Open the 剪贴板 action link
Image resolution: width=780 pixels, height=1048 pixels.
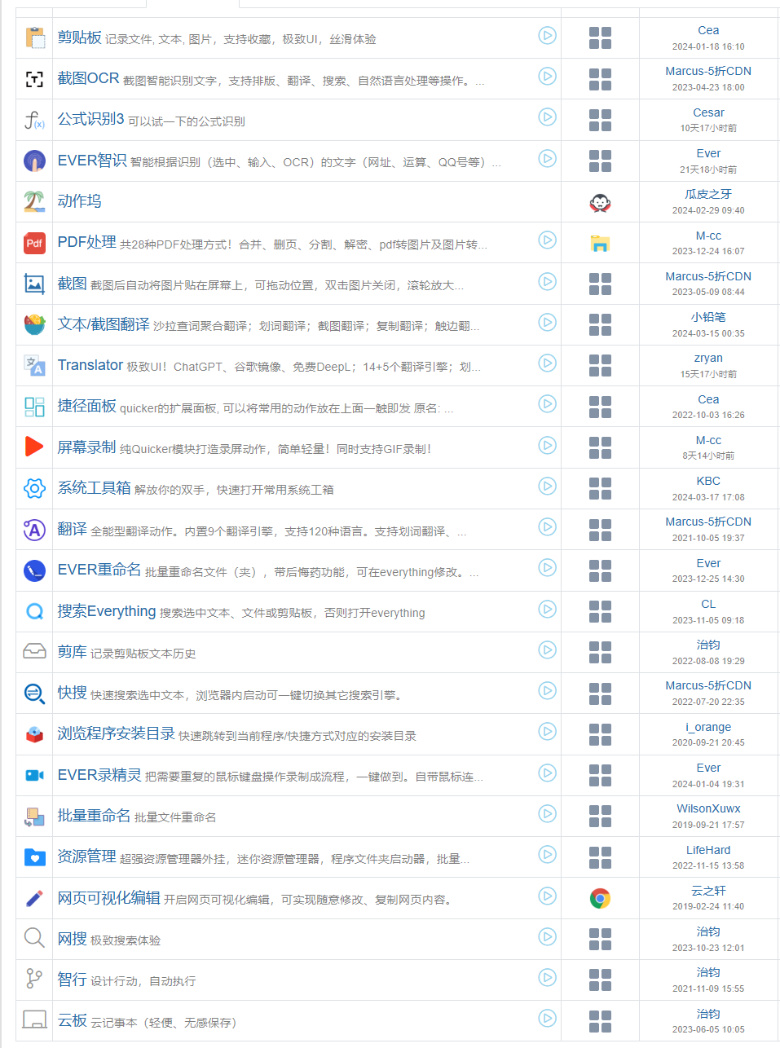pos(79,37)
